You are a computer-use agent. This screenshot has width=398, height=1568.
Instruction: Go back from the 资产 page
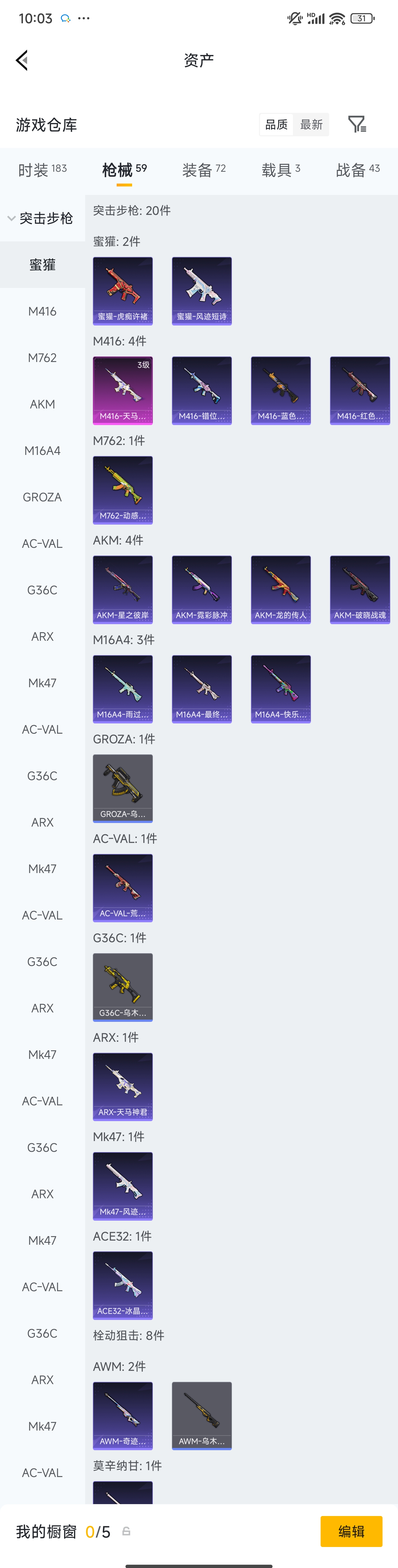coord(22,60)
